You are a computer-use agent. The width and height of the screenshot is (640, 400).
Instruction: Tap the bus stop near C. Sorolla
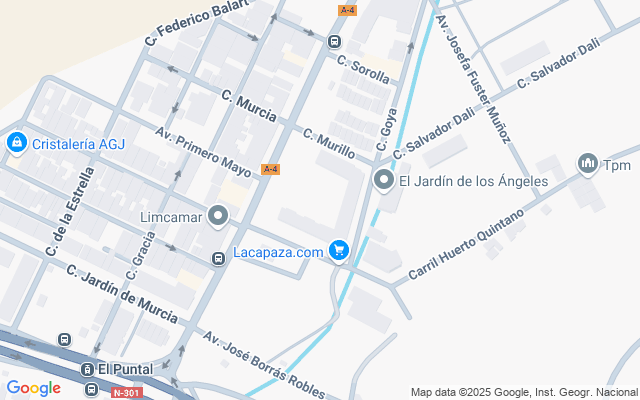334,41
